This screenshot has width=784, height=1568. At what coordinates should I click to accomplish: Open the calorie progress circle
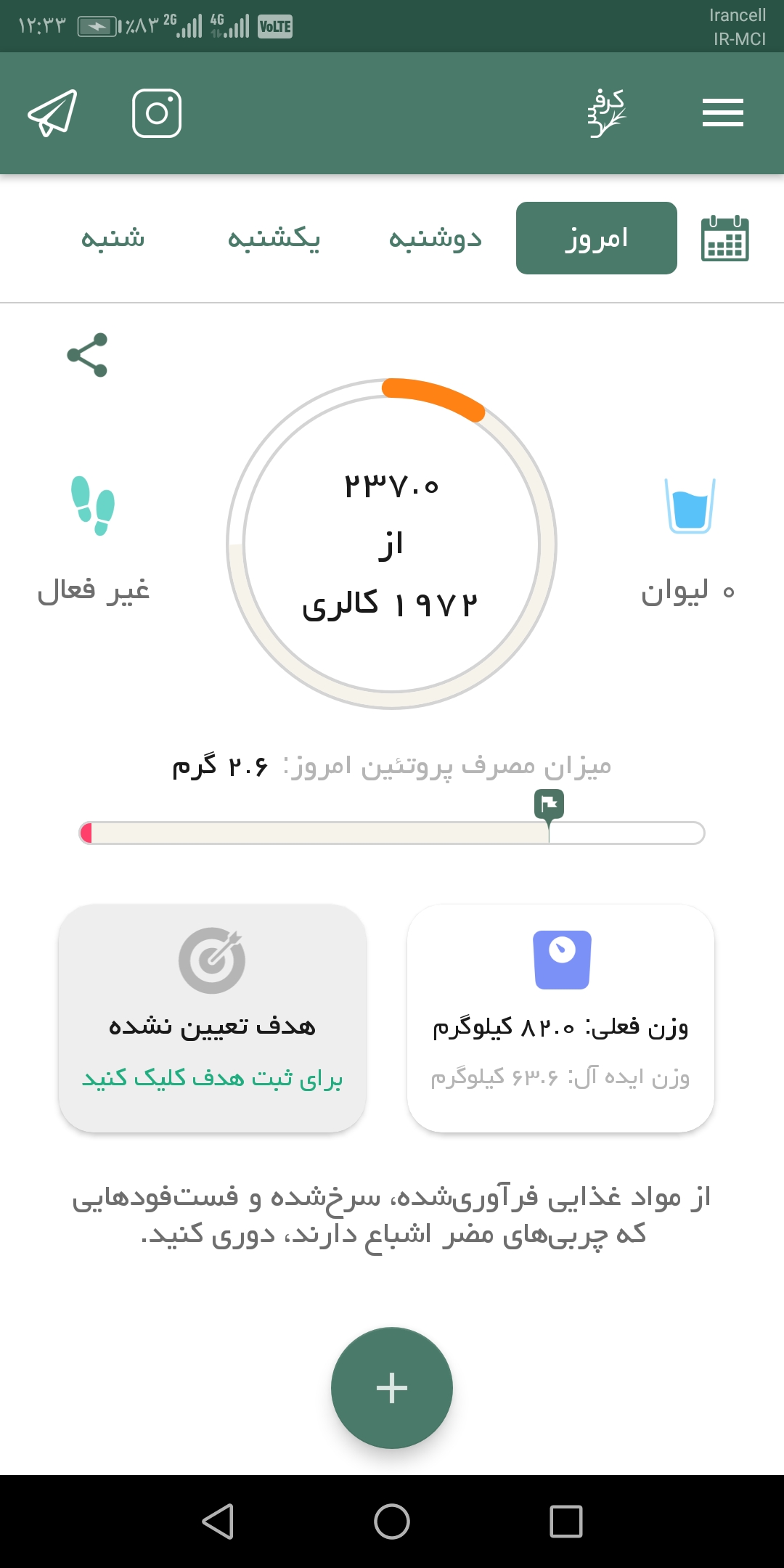(x=391, y=544)
